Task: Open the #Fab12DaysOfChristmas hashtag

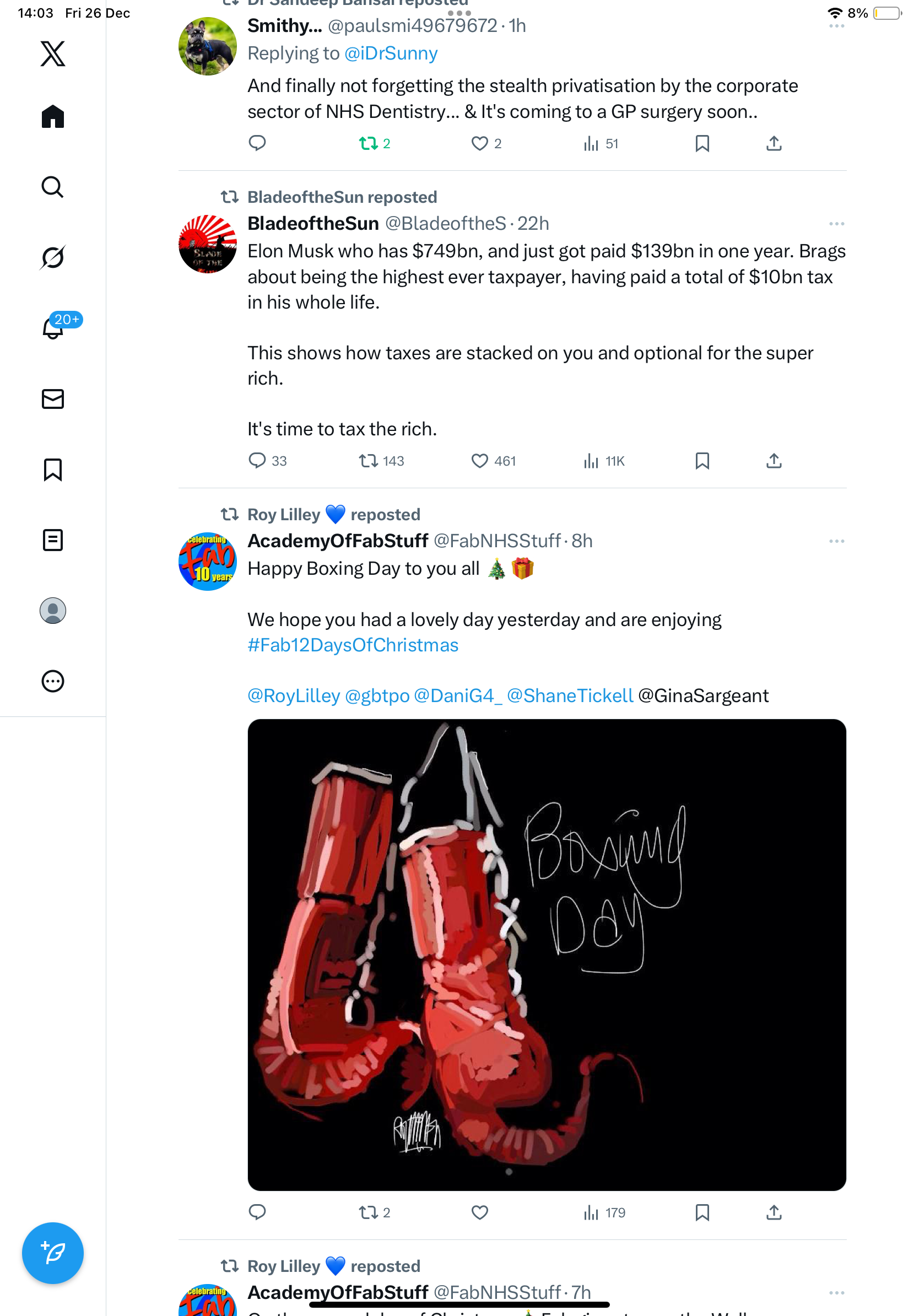Action: click(x=353, y=645)
